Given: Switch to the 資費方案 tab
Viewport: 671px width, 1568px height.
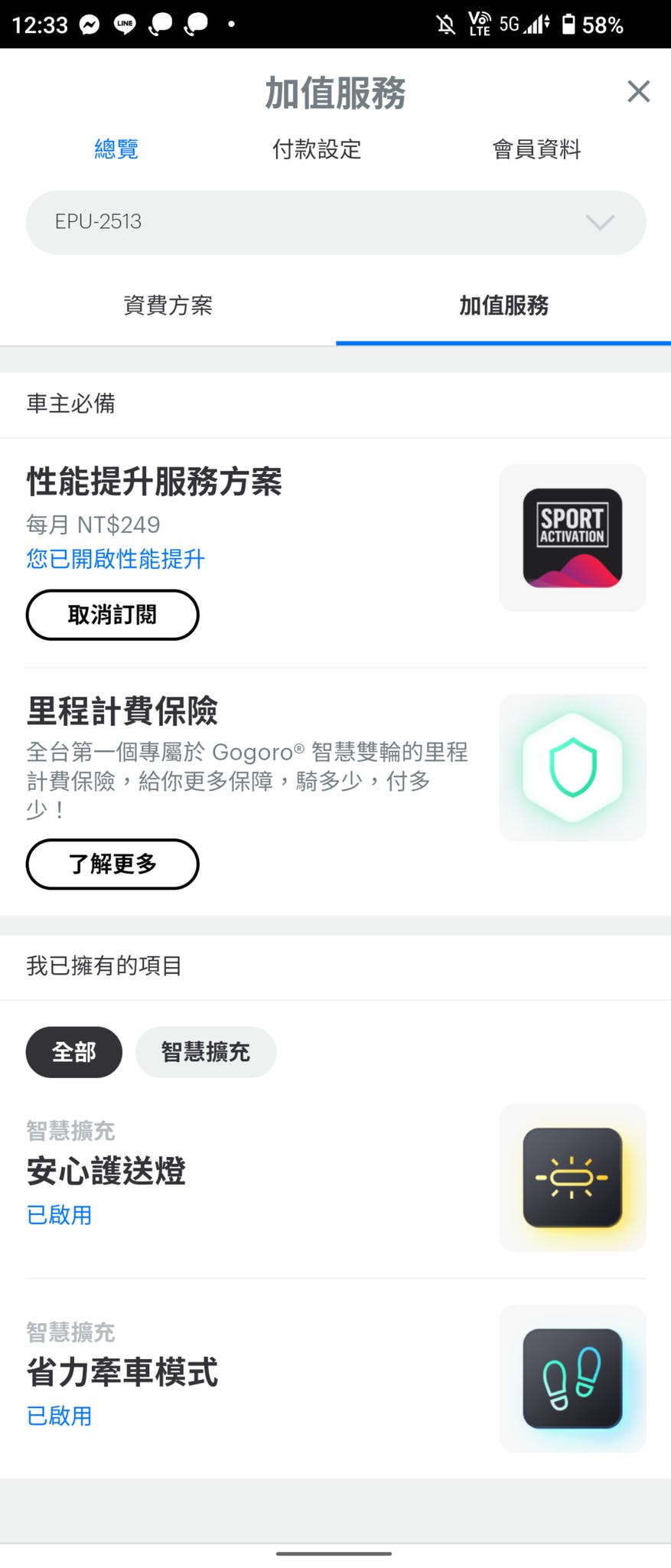Looking at the screenshot, I should pos(168,305).
